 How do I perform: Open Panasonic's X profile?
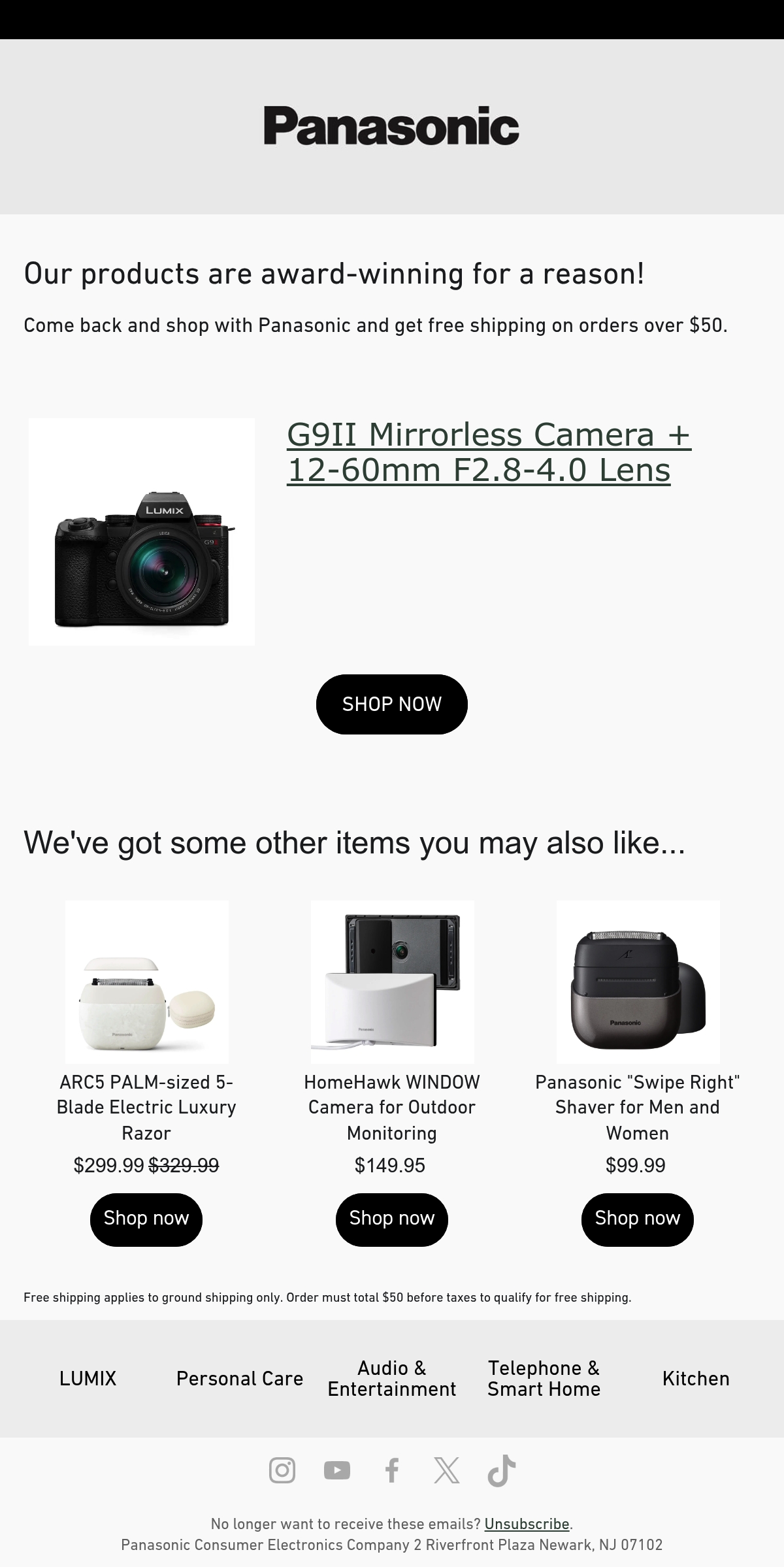[447, 1470]
